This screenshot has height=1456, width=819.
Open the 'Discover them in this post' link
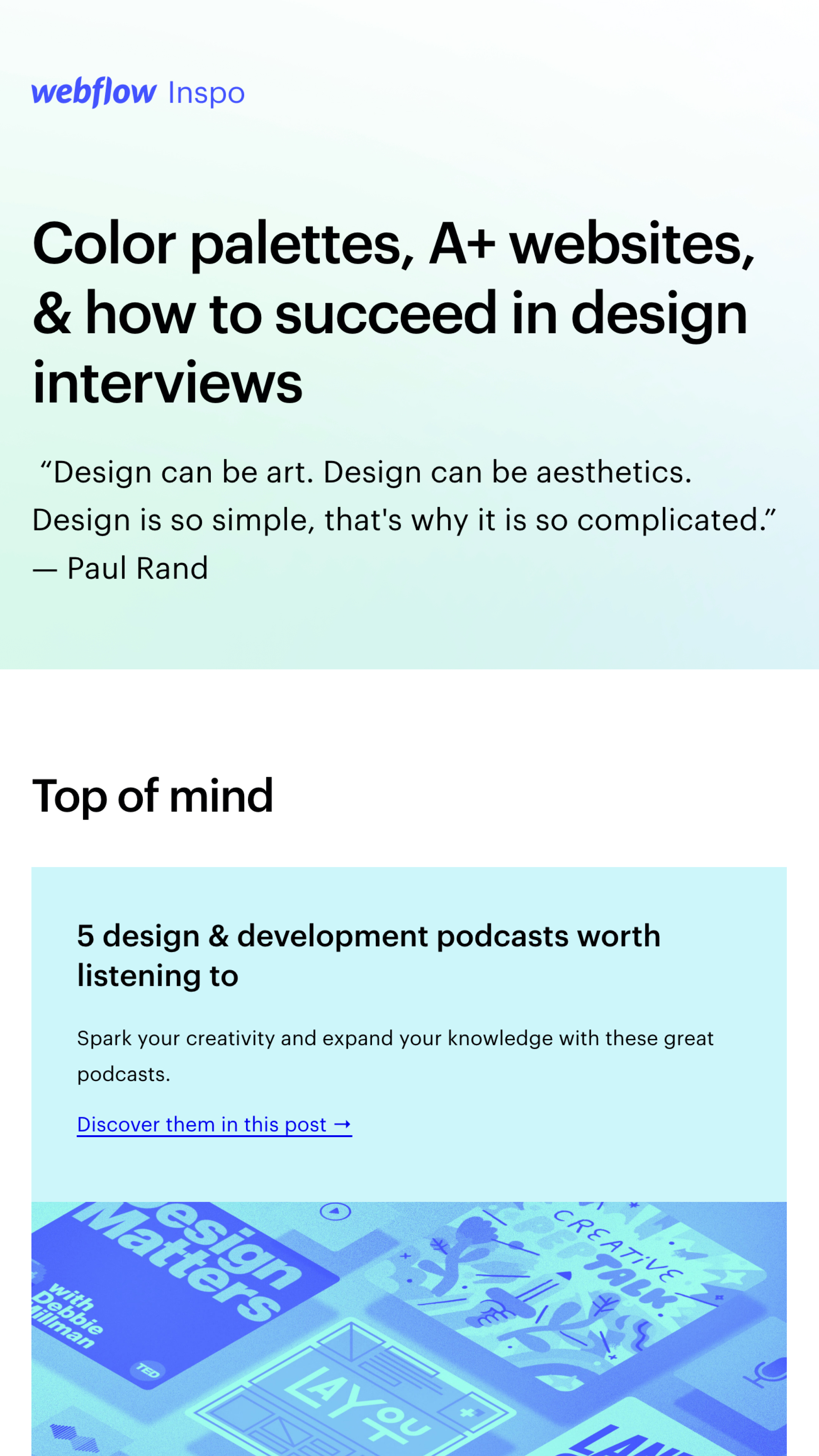click(214, 1124)
